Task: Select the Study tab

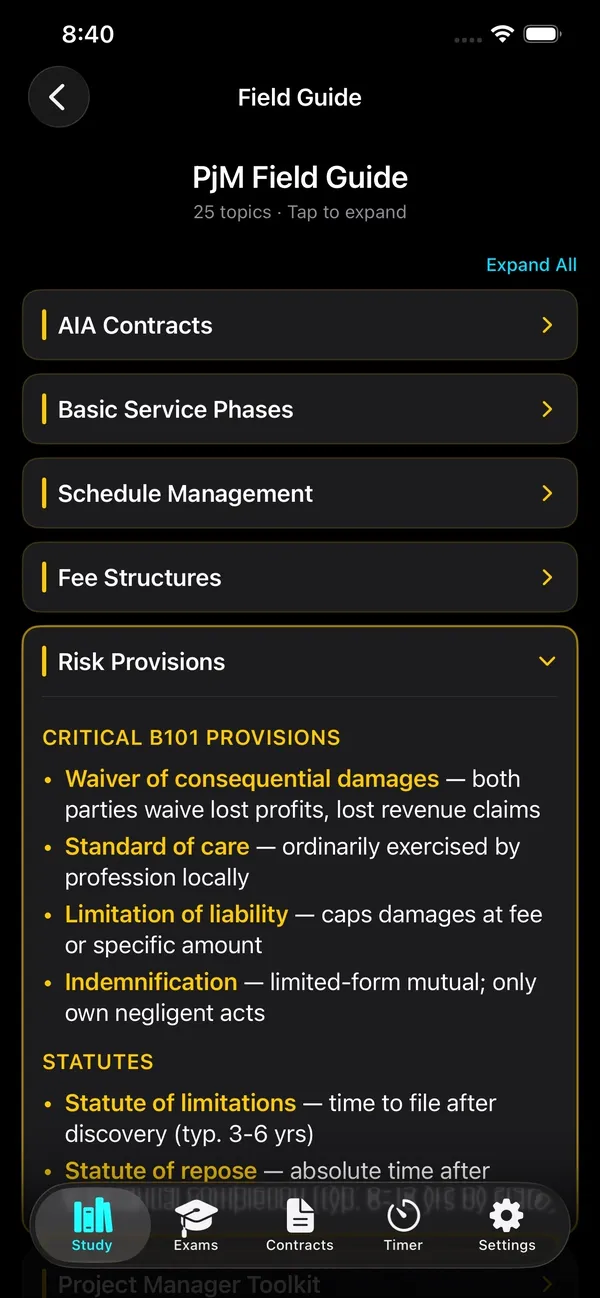Action: pos(92,1226)
